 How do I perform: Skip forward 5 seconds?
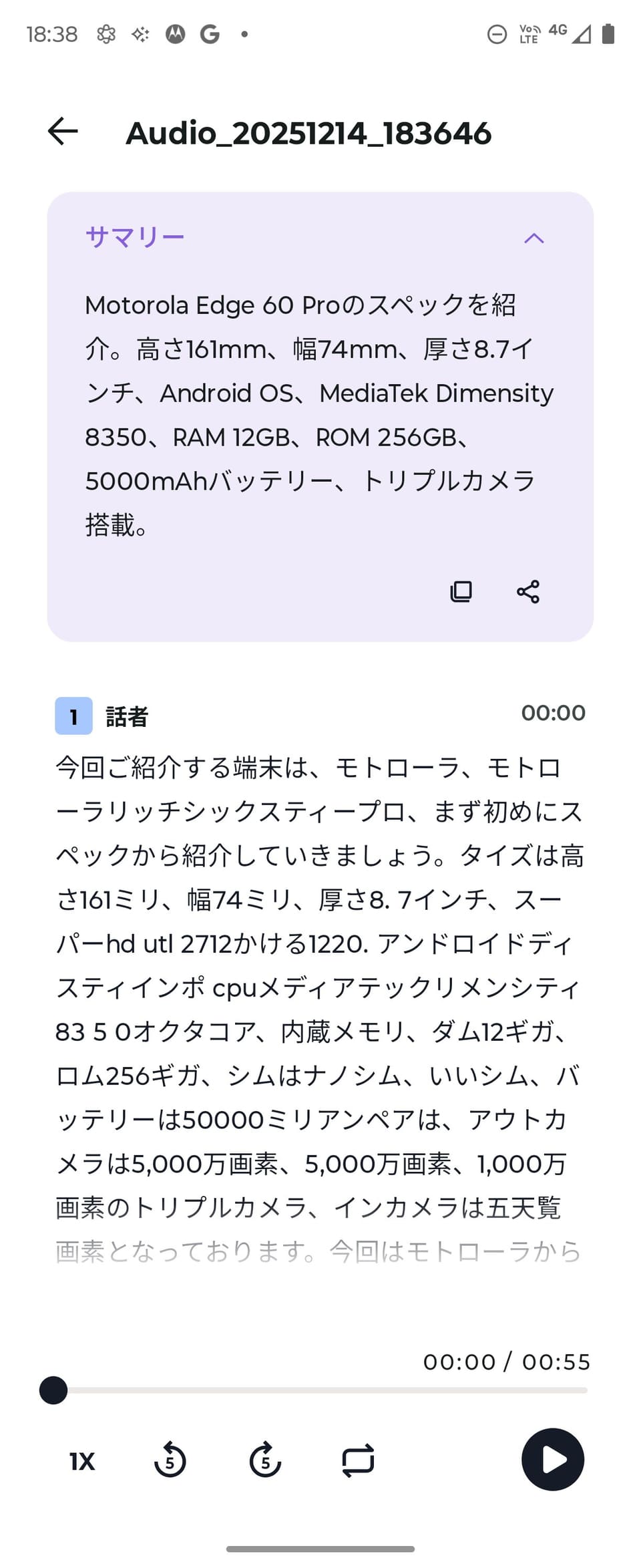(x=265, y=1460)
